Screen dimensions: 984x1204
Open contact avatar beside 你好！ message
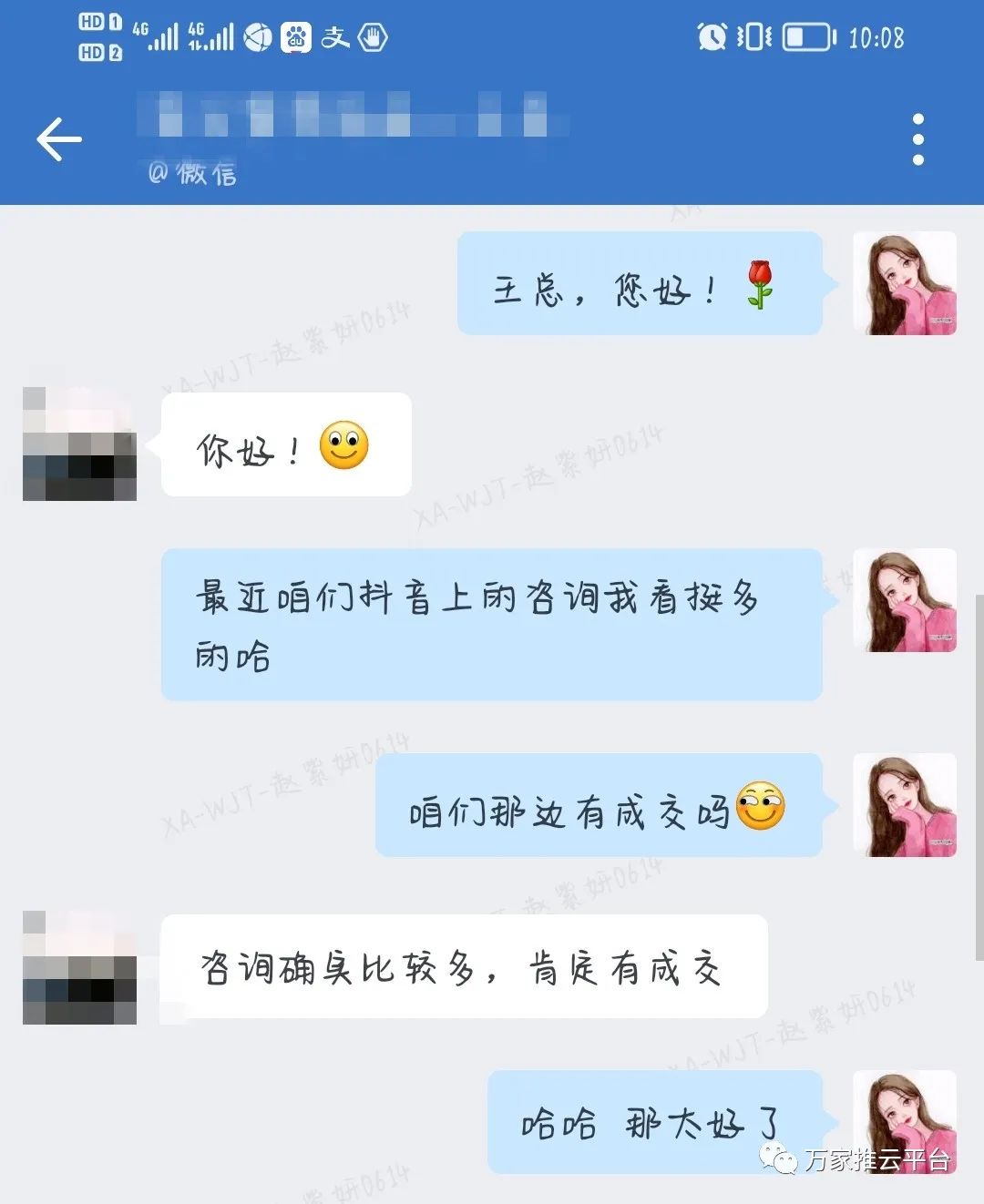point(79,444)
